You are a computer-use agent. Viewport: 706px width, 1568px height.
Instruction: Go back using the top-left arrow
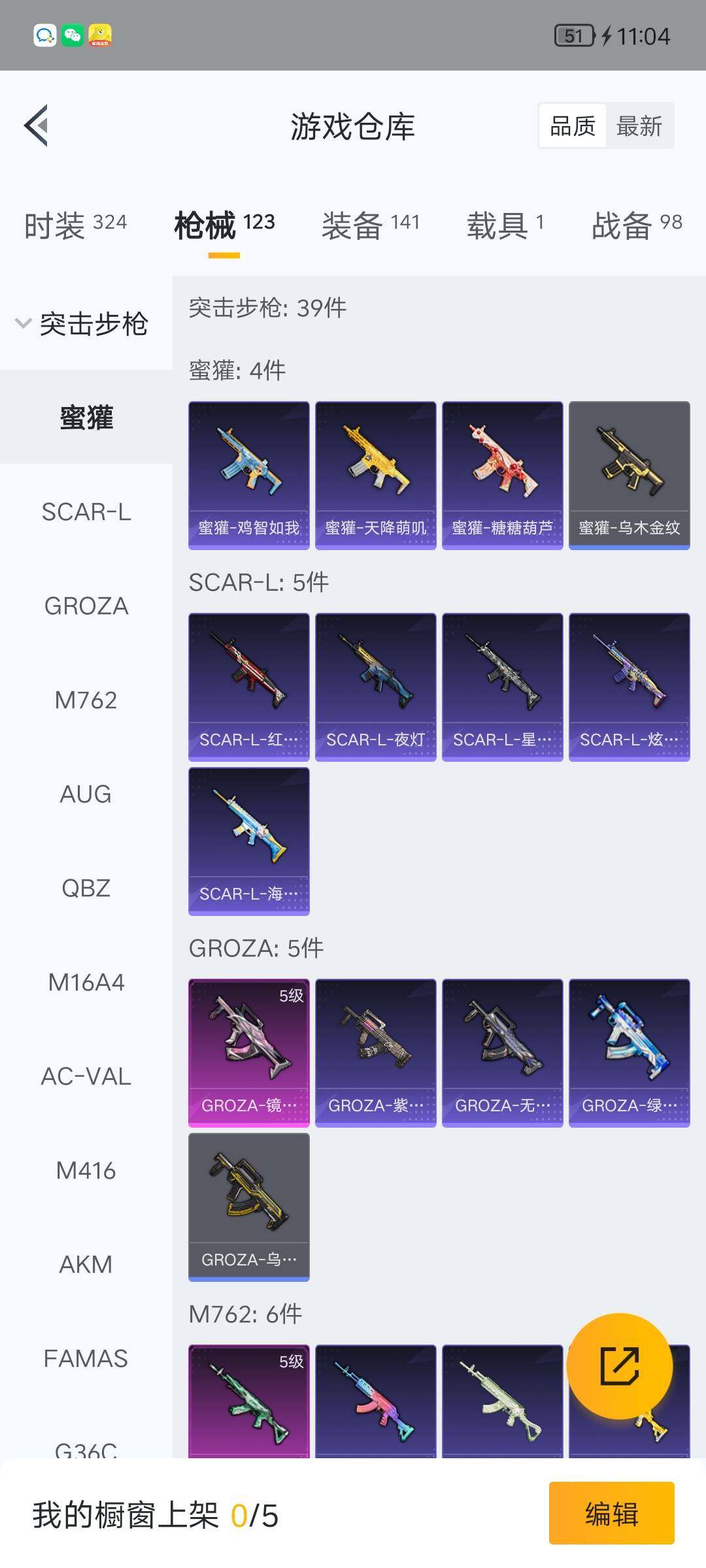37,125
